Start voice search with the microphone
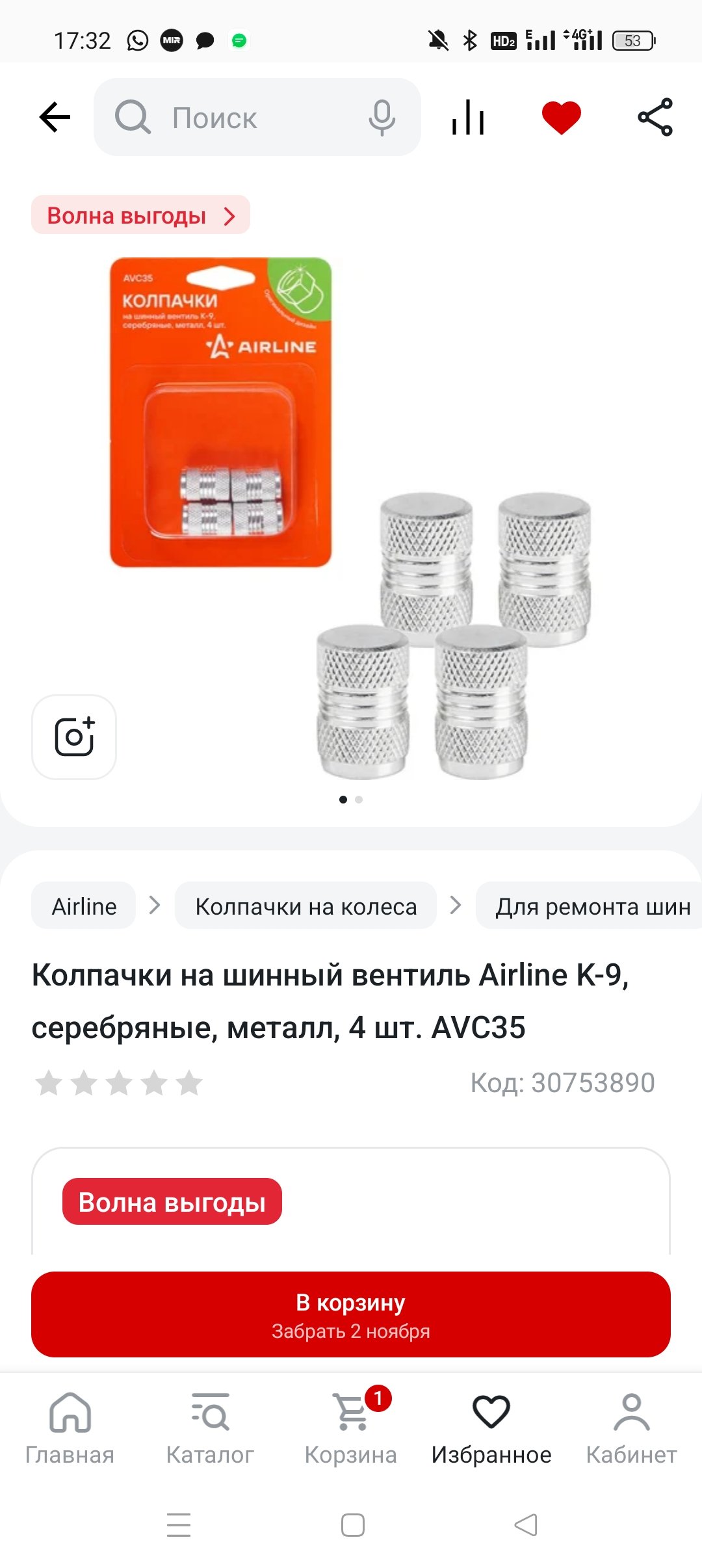 (382, 118)
